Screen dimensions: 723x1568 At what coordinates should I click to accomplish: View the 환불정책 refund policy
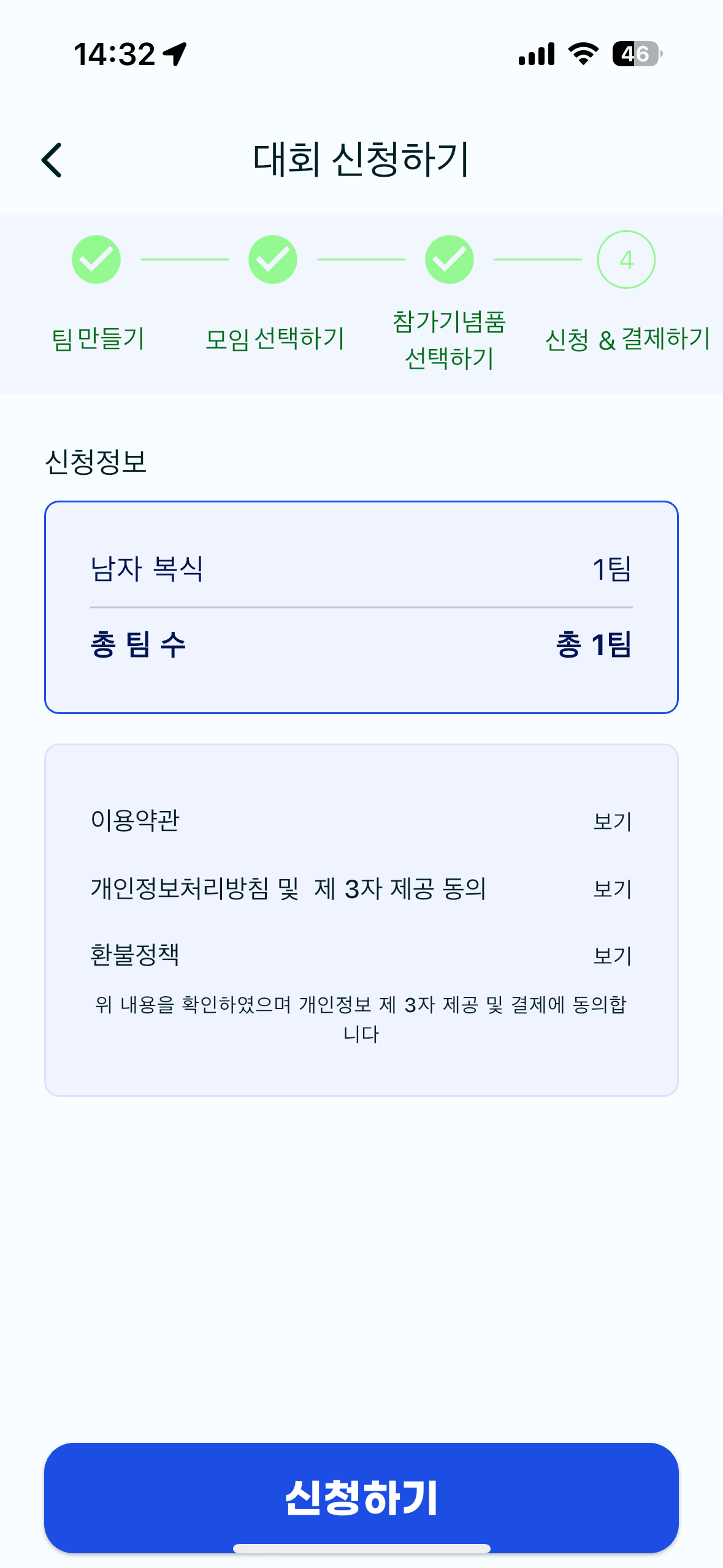[612, 955]
